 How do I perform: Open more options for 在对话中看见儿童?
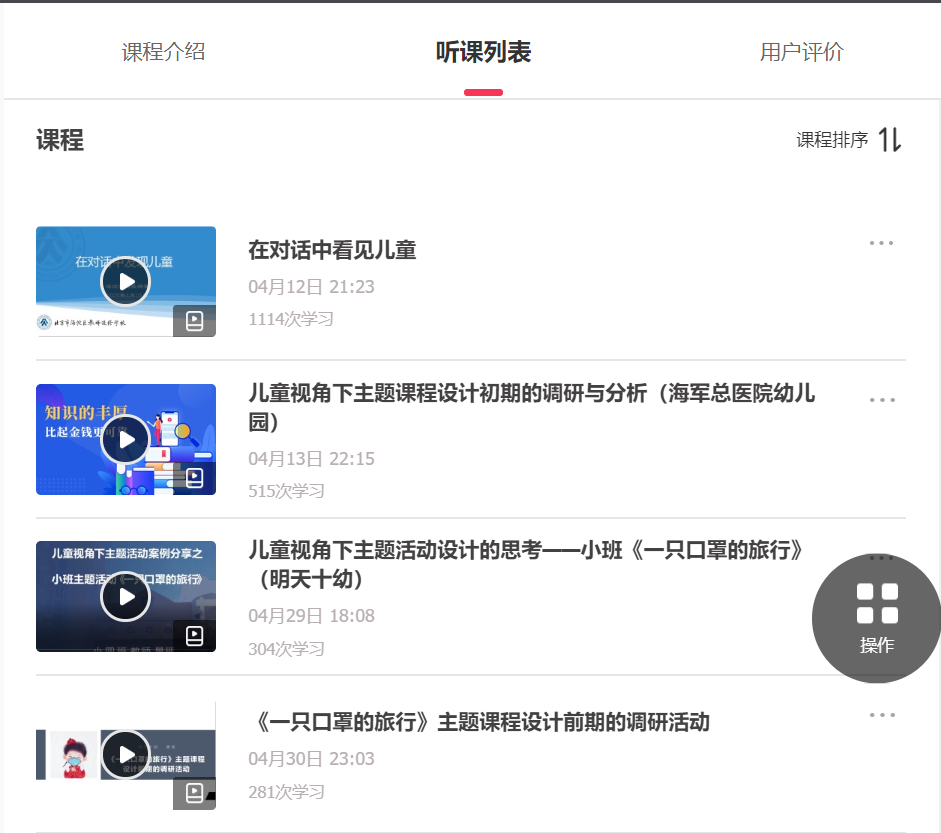pyautogui.click(x=881, y=243)
